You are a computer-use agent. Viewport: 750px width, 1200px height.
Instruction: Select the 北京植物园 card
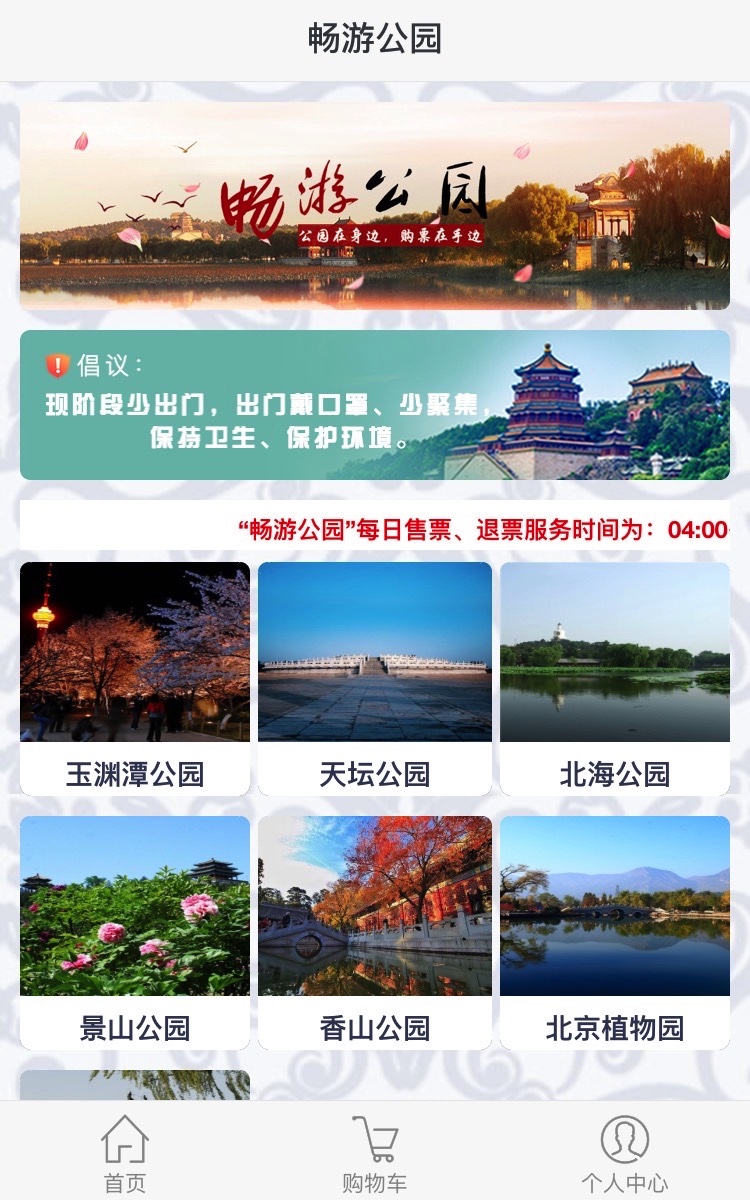click(x=615, y=932)
